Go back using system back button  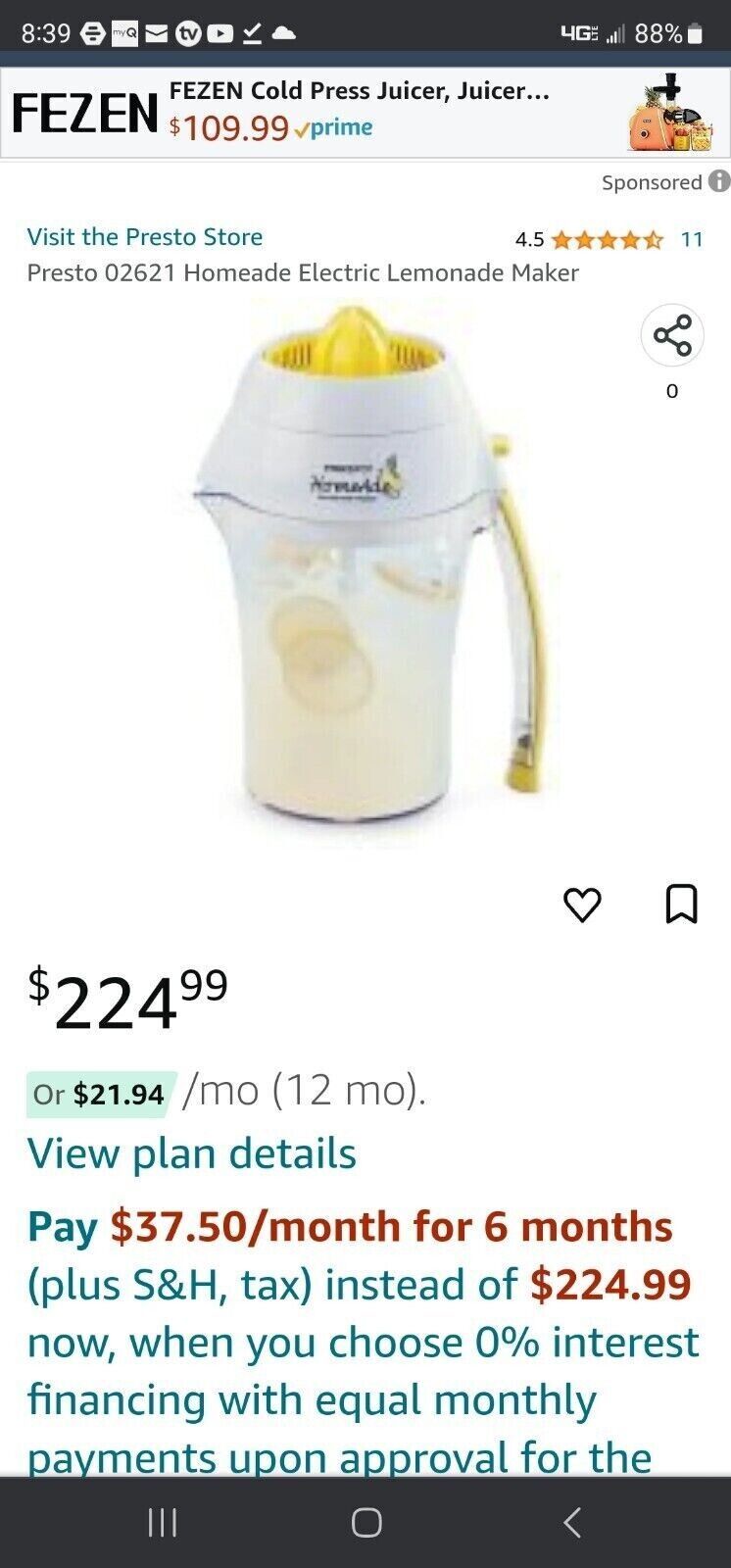[x=572, y=1522]
